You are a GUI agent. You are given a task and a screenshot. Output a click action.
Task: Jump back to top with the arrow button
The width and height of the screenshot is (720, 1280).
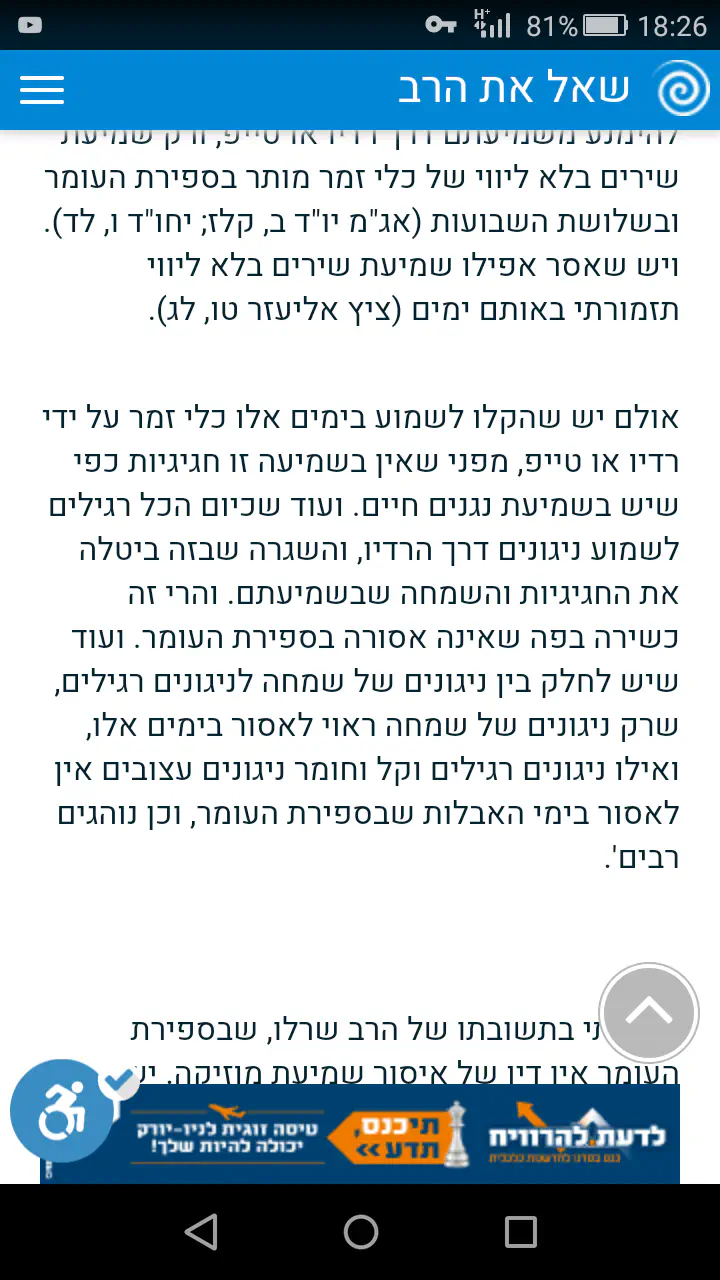click(649, 1012)
